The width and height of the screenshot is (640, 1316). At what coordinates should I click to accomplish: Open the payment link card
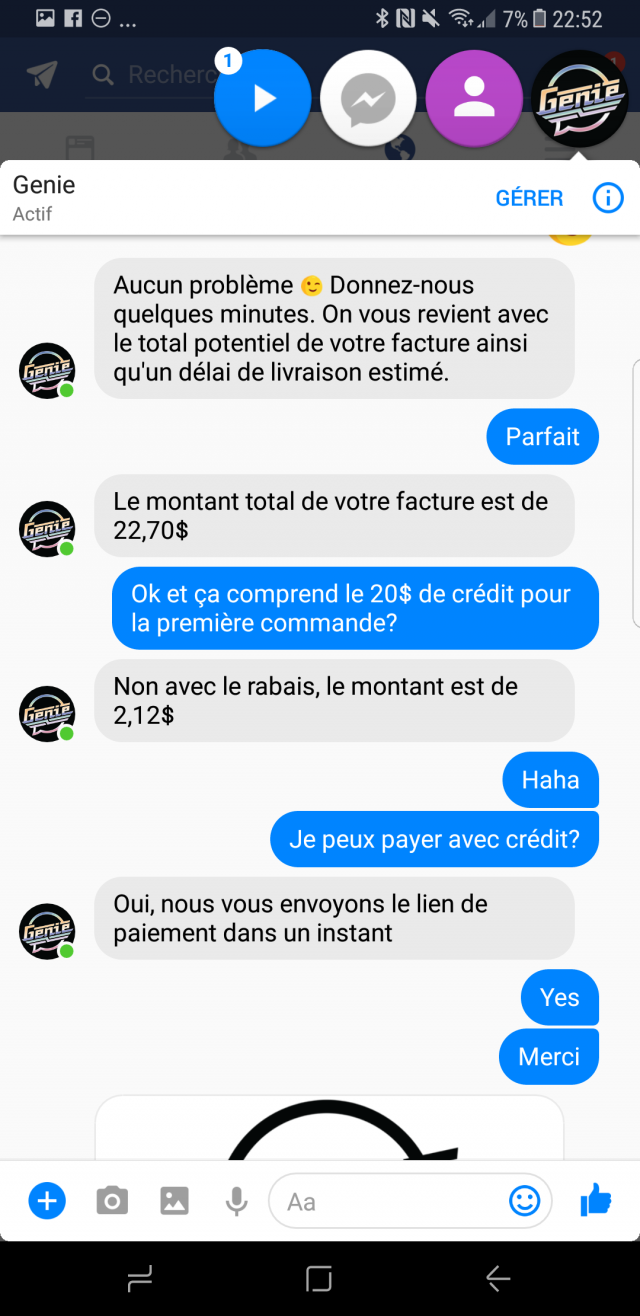point(329,1128)
